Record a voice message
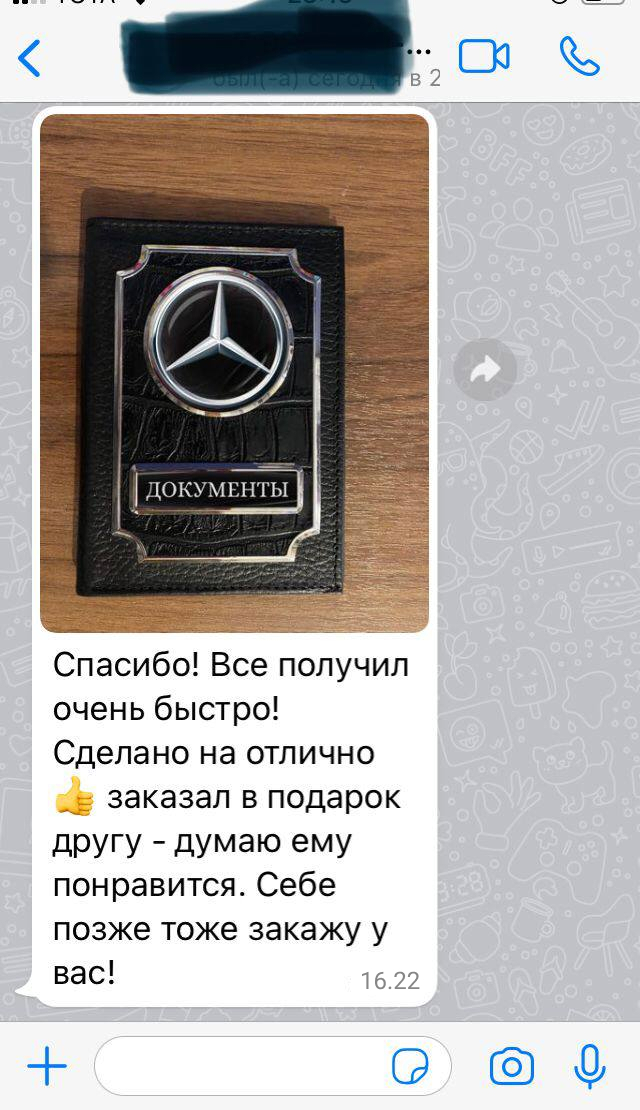 pyautogui.click(x=590, y=1067)
